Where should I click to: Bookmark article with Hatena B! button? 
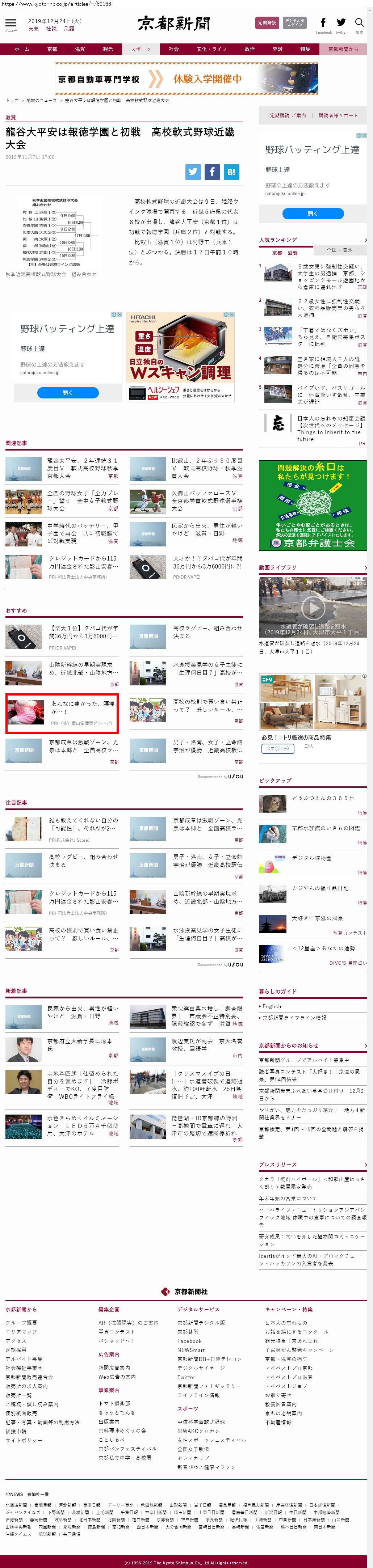click(231, 172)
